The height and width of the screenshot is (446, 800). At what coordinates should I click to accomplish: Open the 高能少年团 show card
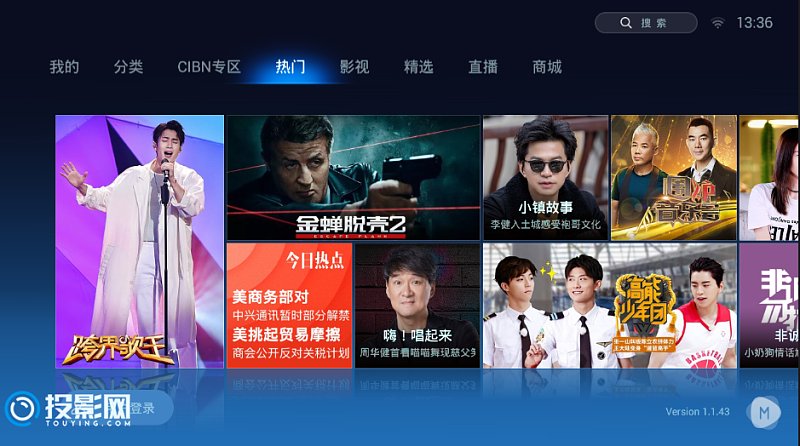[609, 305]
